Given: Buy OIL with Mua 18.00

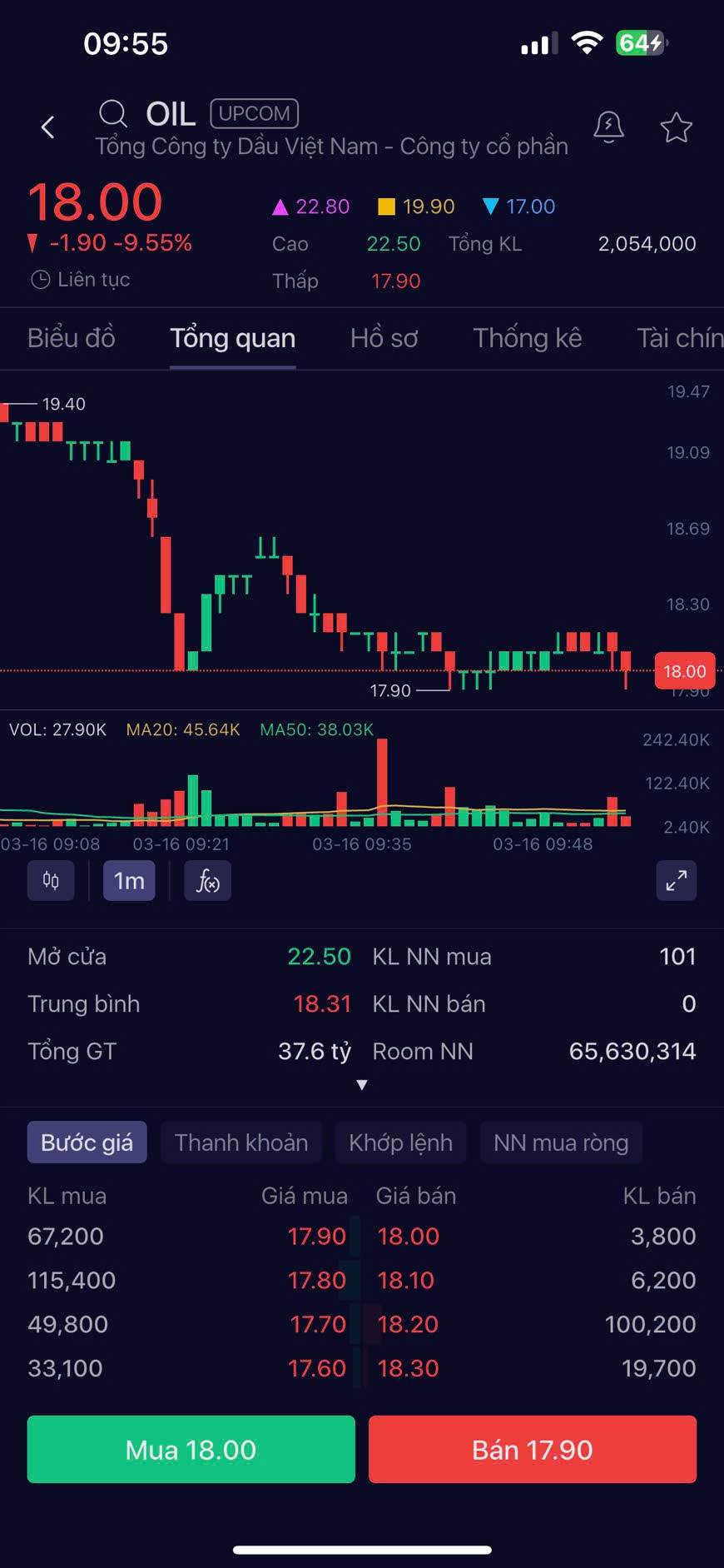Looking at the screenshot, I should [191, 1450].
